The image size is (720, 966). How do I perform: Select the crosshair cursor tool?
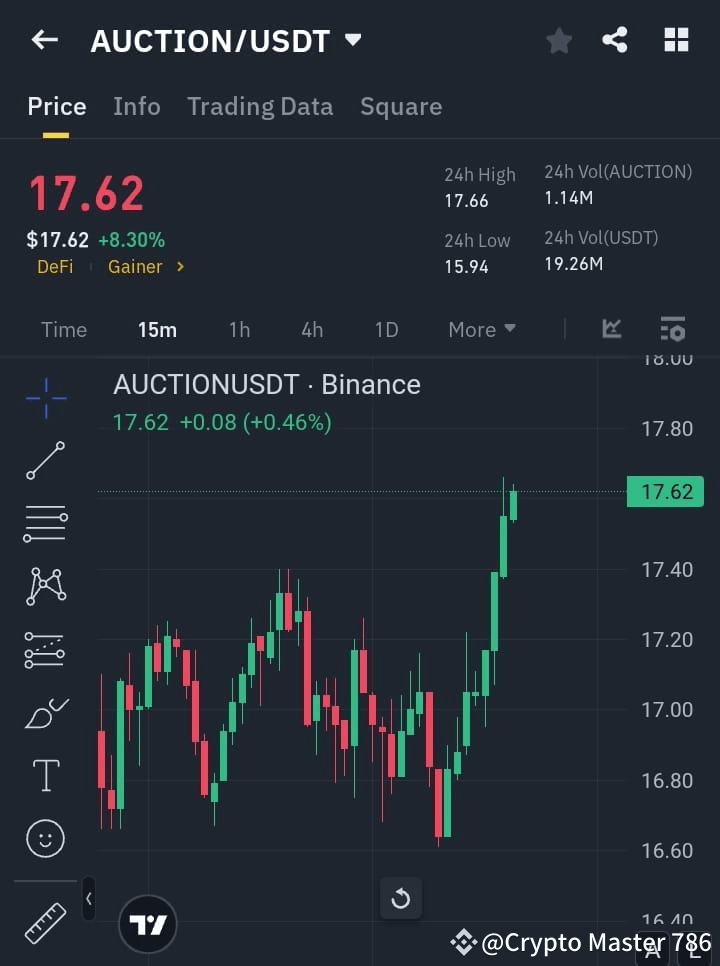[x=45, y=398]
